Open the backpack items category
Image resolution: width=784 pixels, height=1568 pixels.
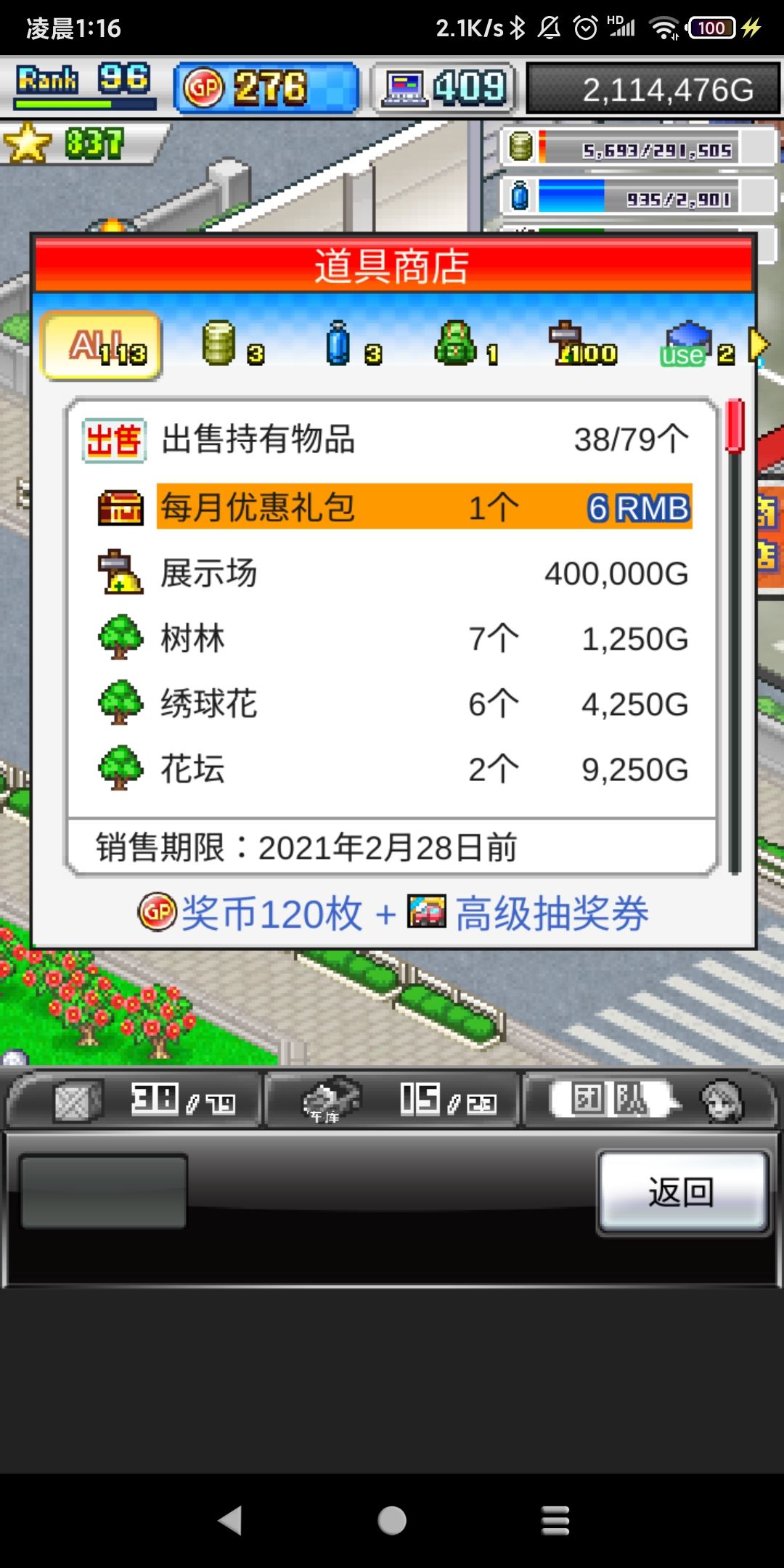click(x=454, y=341)
